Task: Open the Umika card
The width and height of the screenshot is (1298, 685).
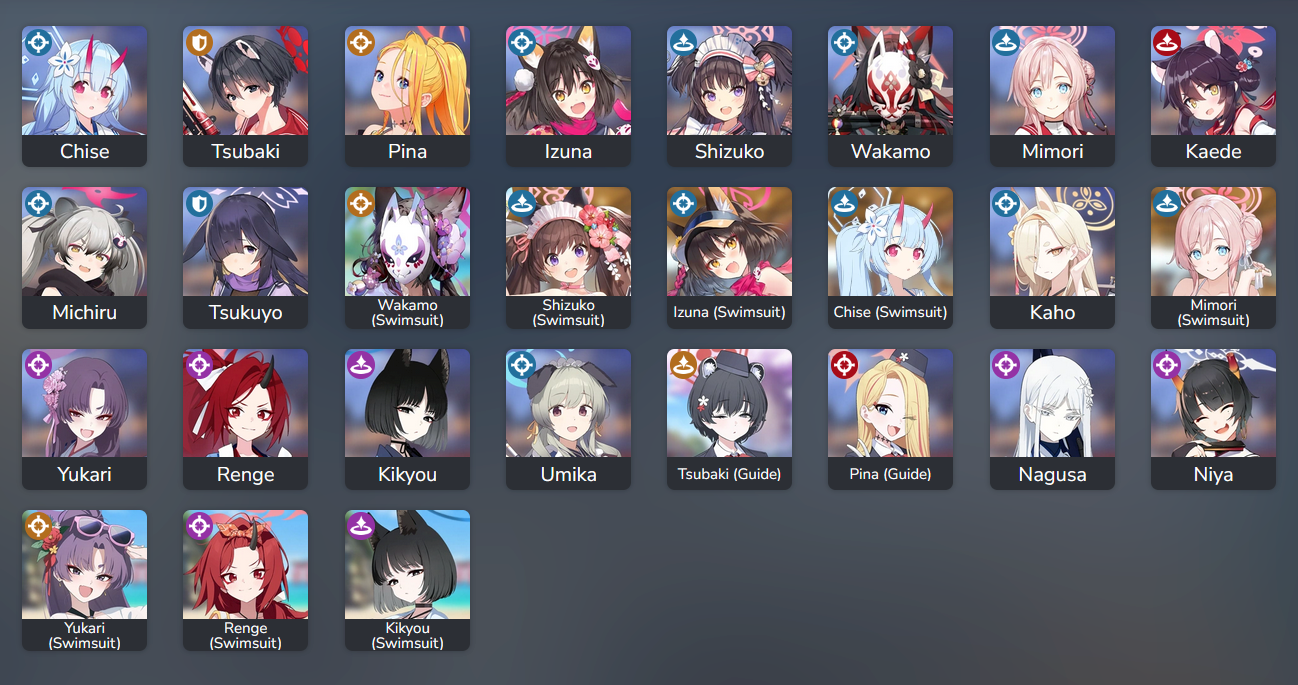Action: click(568, 419)
